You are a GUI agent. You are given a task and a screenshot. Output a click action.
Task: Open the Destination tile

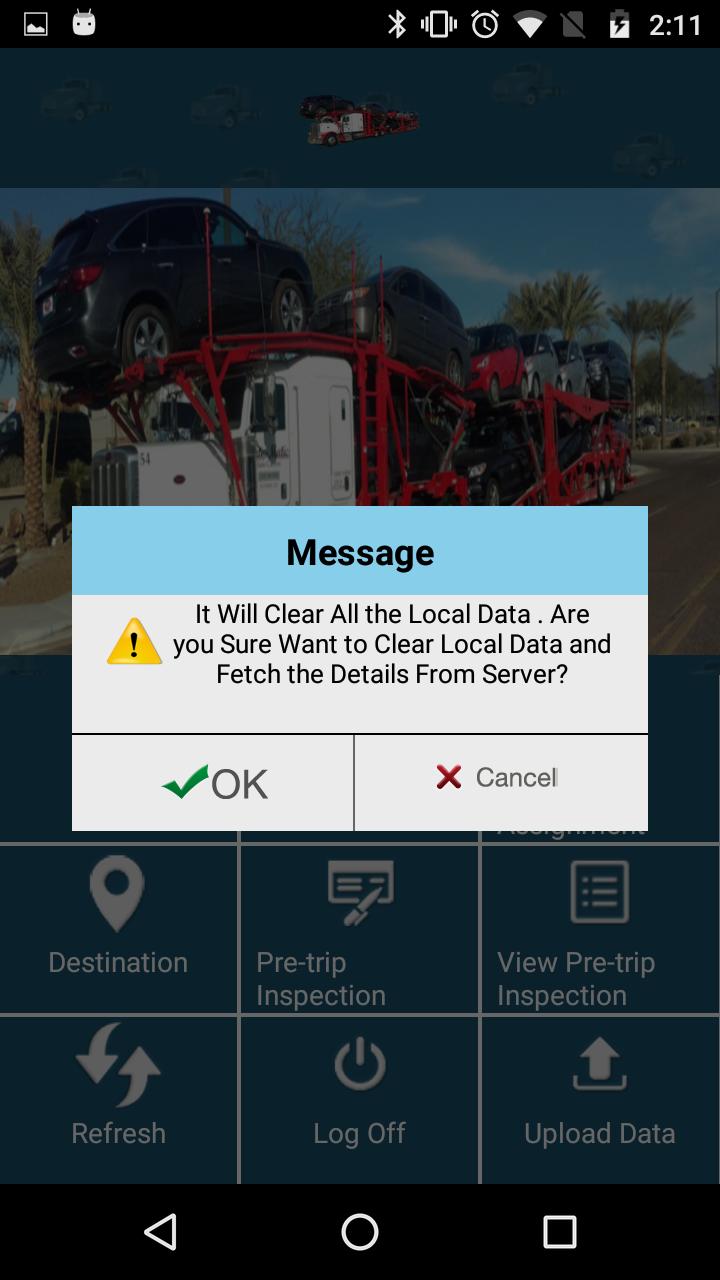[118, 928]
